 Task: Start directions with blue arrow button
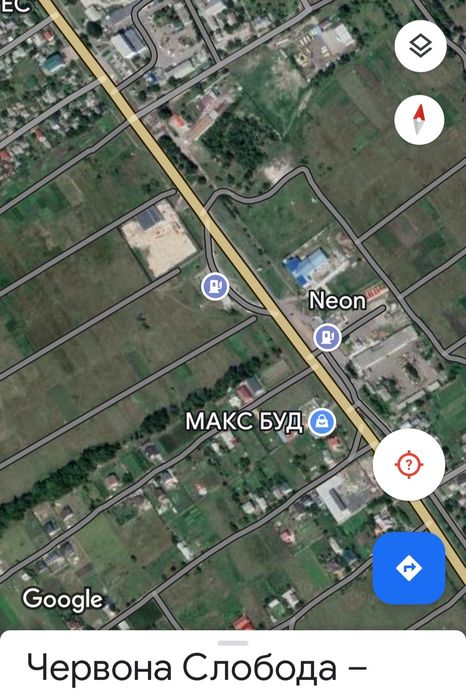409,568
